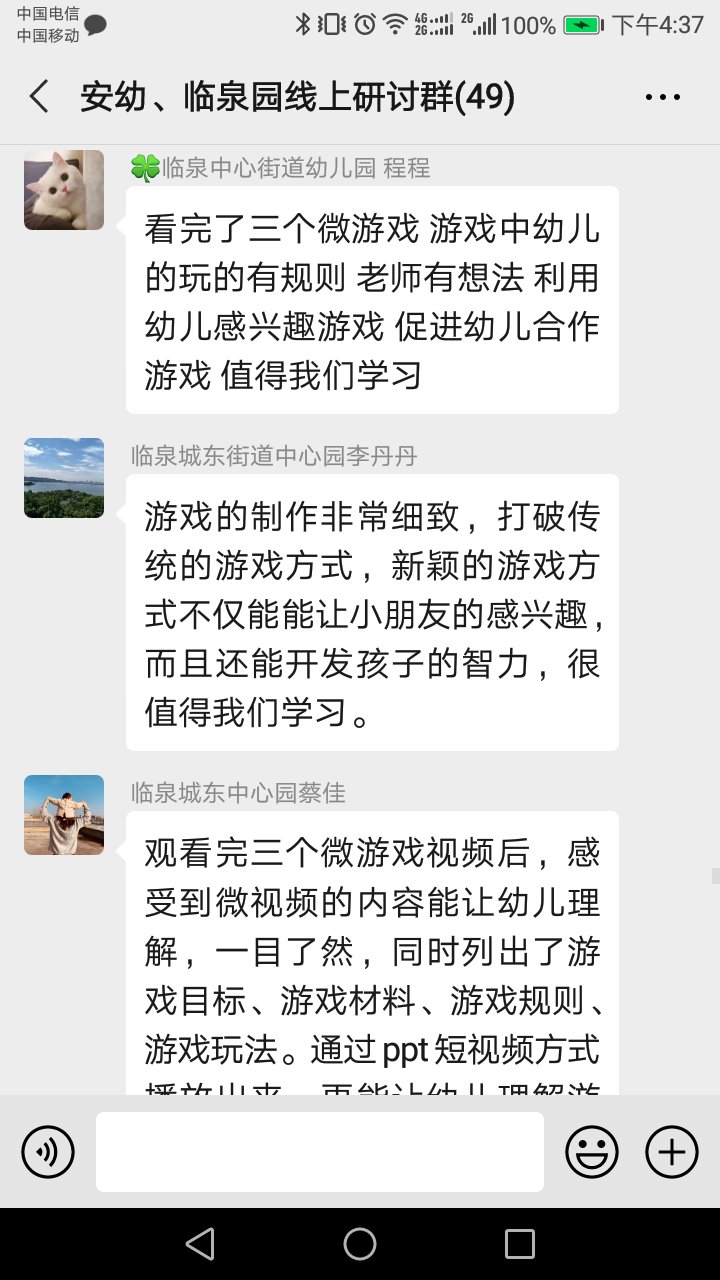Viewport: 720px width, 1280px height.
Task: Open 蔡佳's profile avatar
Action: click(64, 815)
